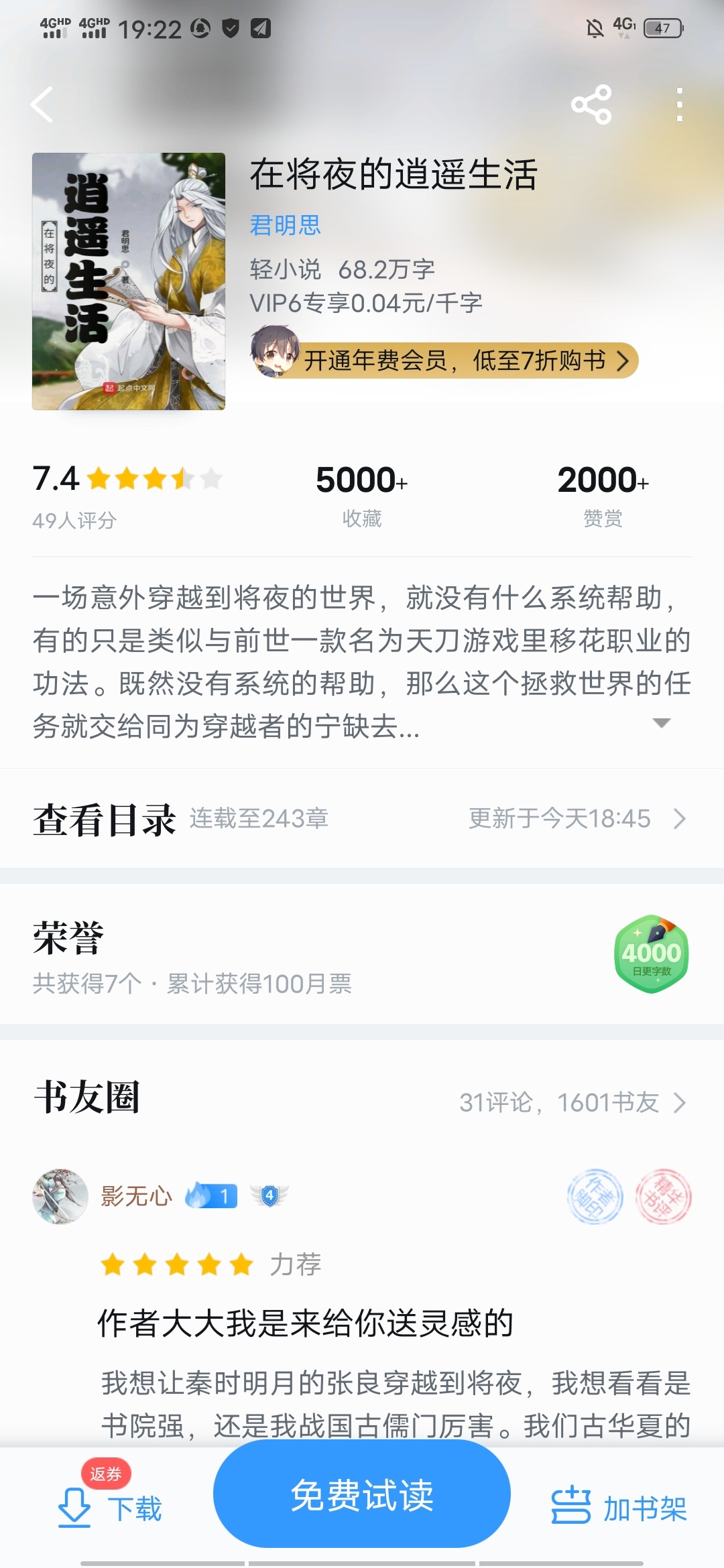Image resolution: width=724 pixels, height=1568 pixels.
Task: Download the book via 下载
Action: click(x=111, y=1508)
